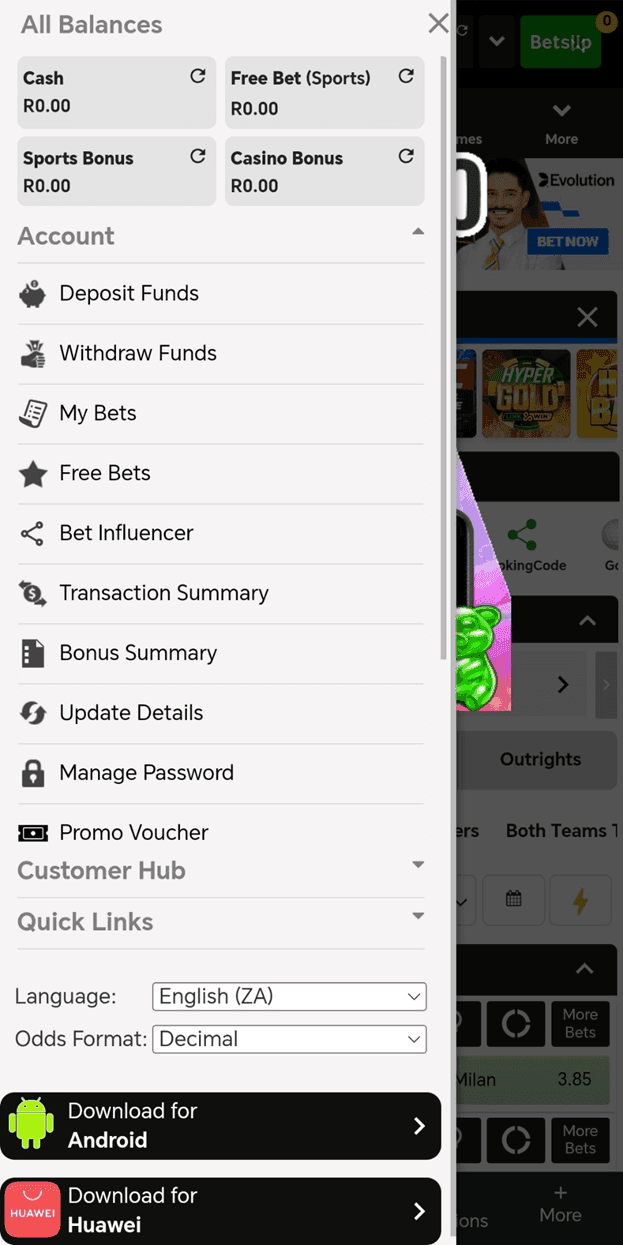Close the All Balances side panel

click(x=438, y=23)
